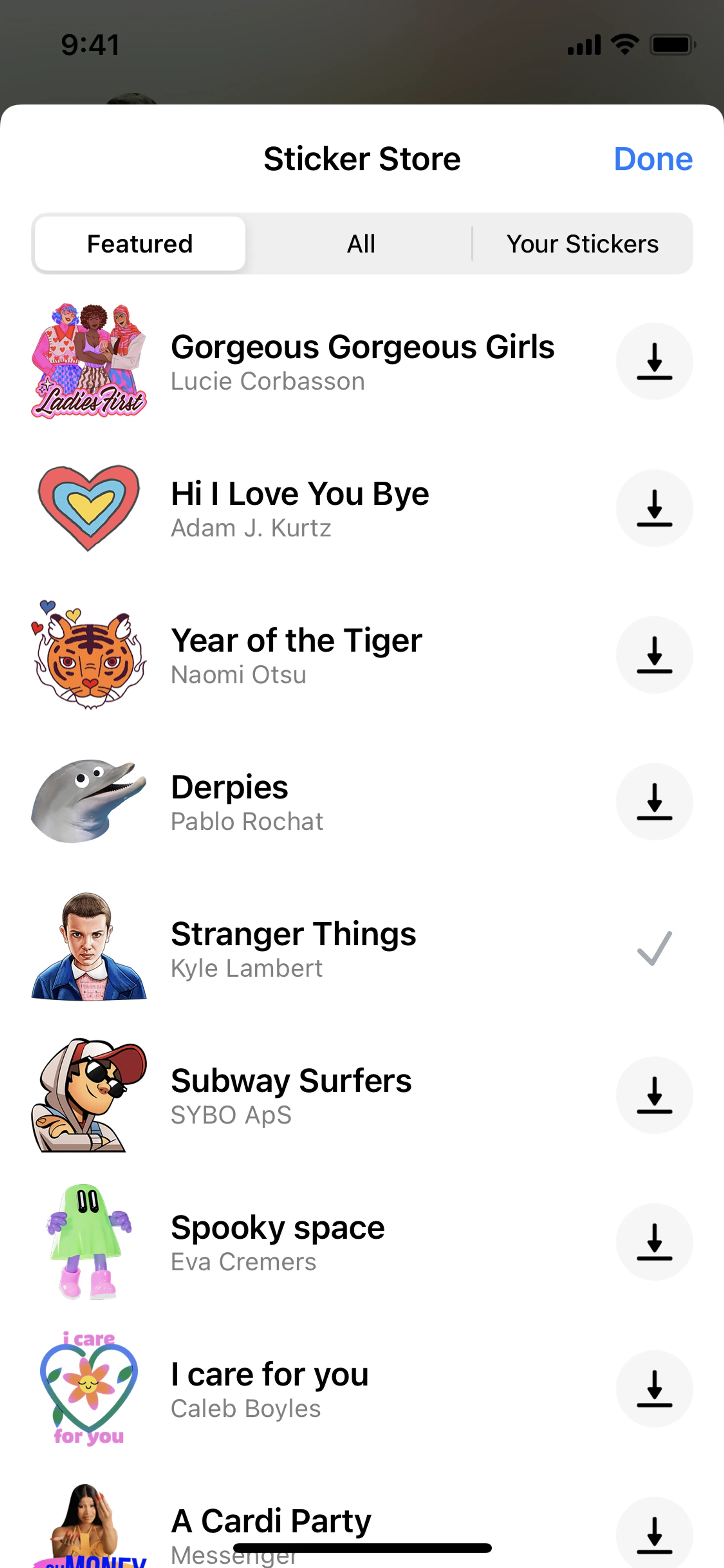Download the Hi I Love You Bye stickers
Image resolution: width=724 pixels, height=1568 pixels.
point(654,508)
